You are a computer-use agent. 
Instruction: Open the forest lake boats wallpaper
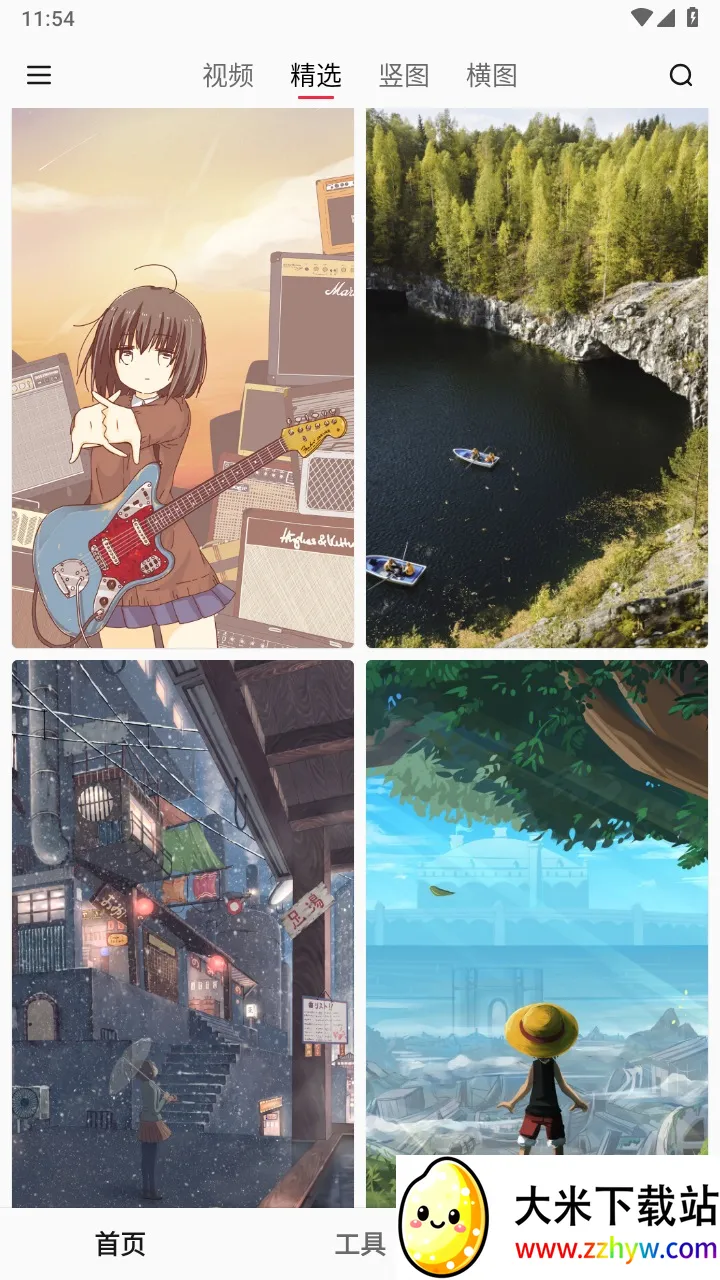point(537,378)
